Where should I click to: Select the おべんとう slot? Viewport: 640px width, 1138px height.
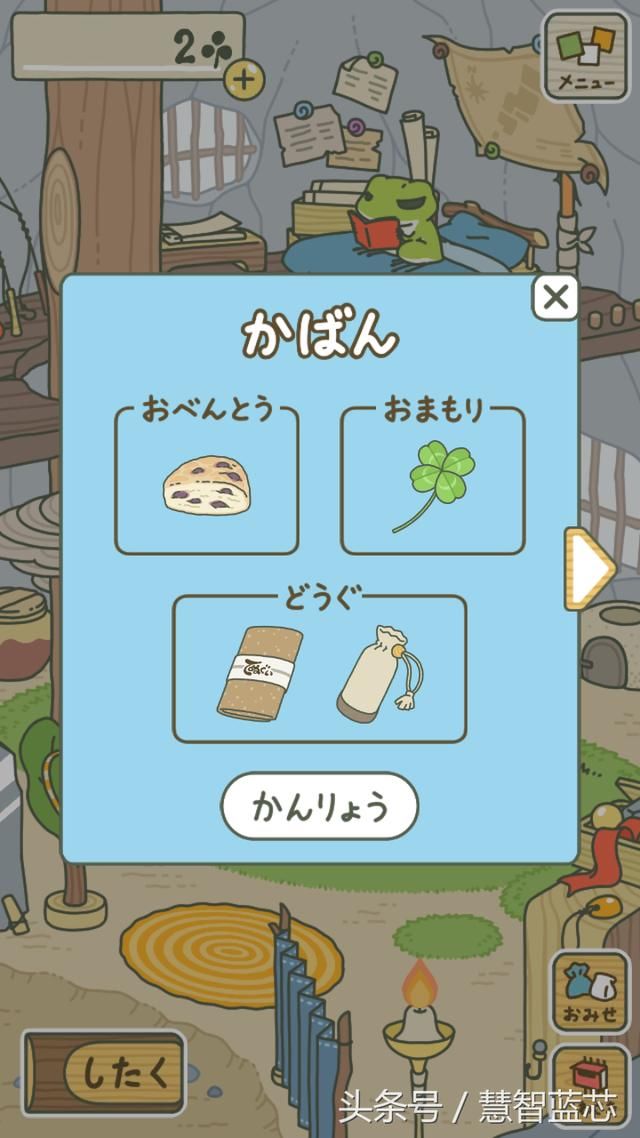[x=207, y=480]
